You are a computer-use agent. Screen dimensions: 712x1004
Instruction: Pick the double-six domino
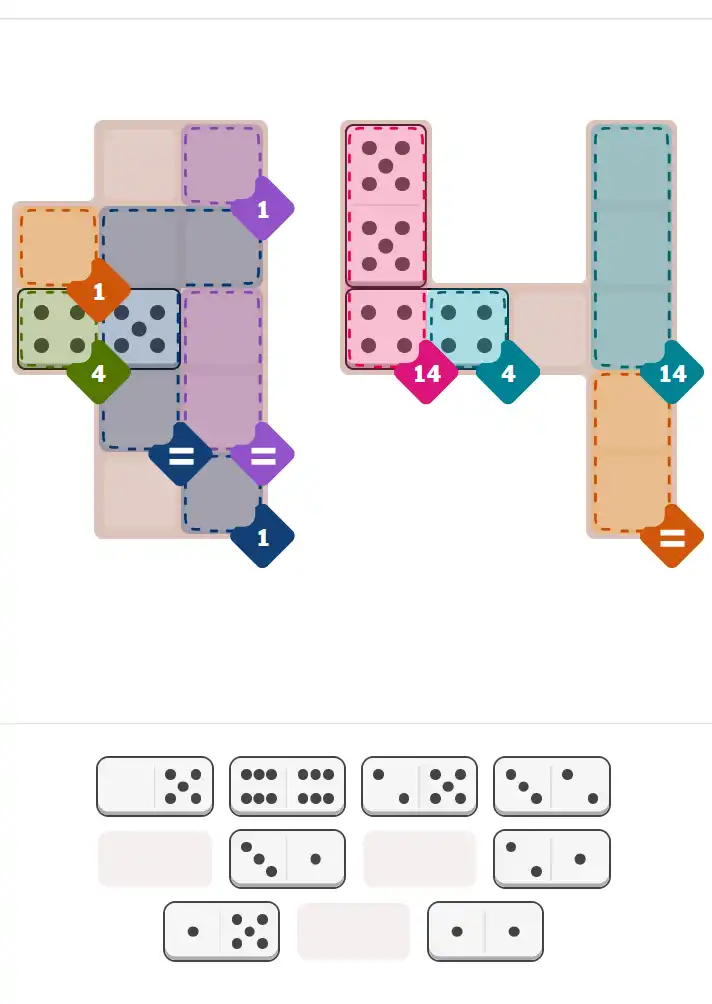point(287,786)
